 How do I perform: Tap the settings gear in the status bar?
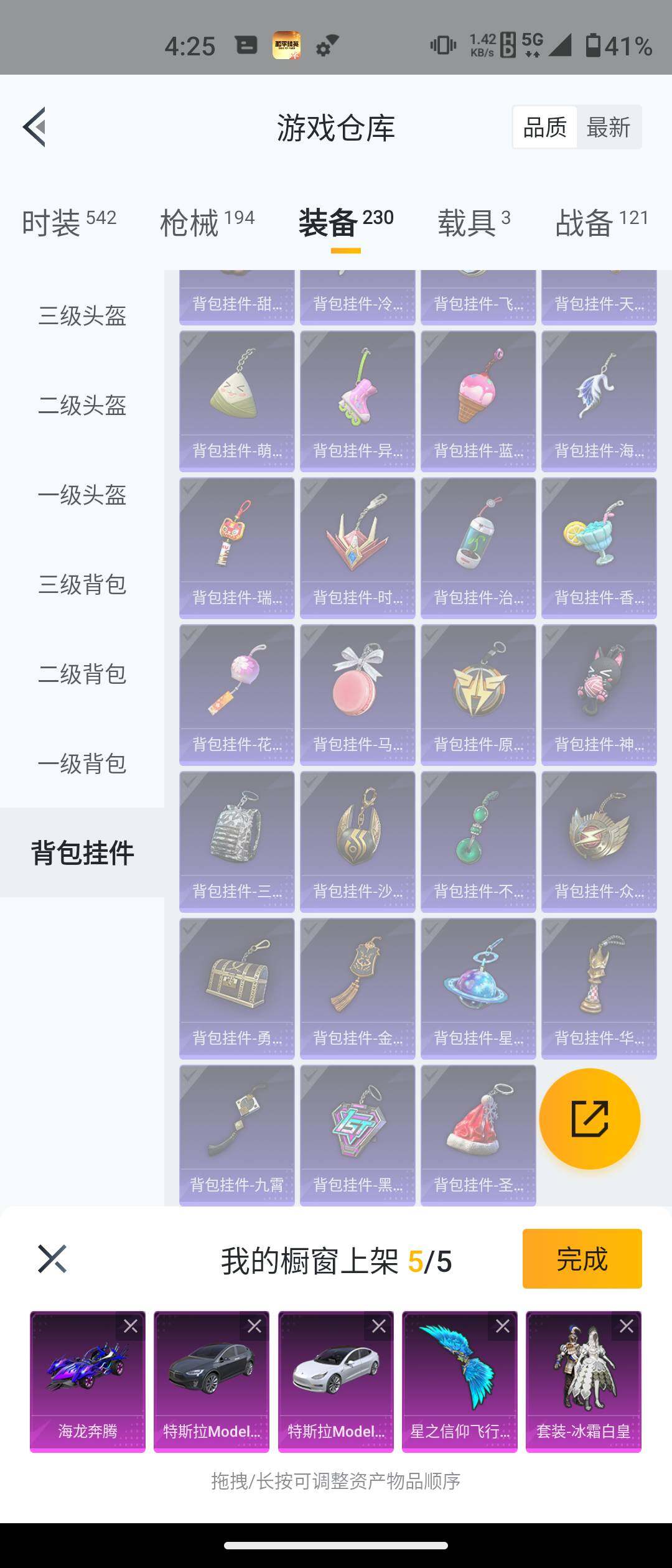[323, 45]
